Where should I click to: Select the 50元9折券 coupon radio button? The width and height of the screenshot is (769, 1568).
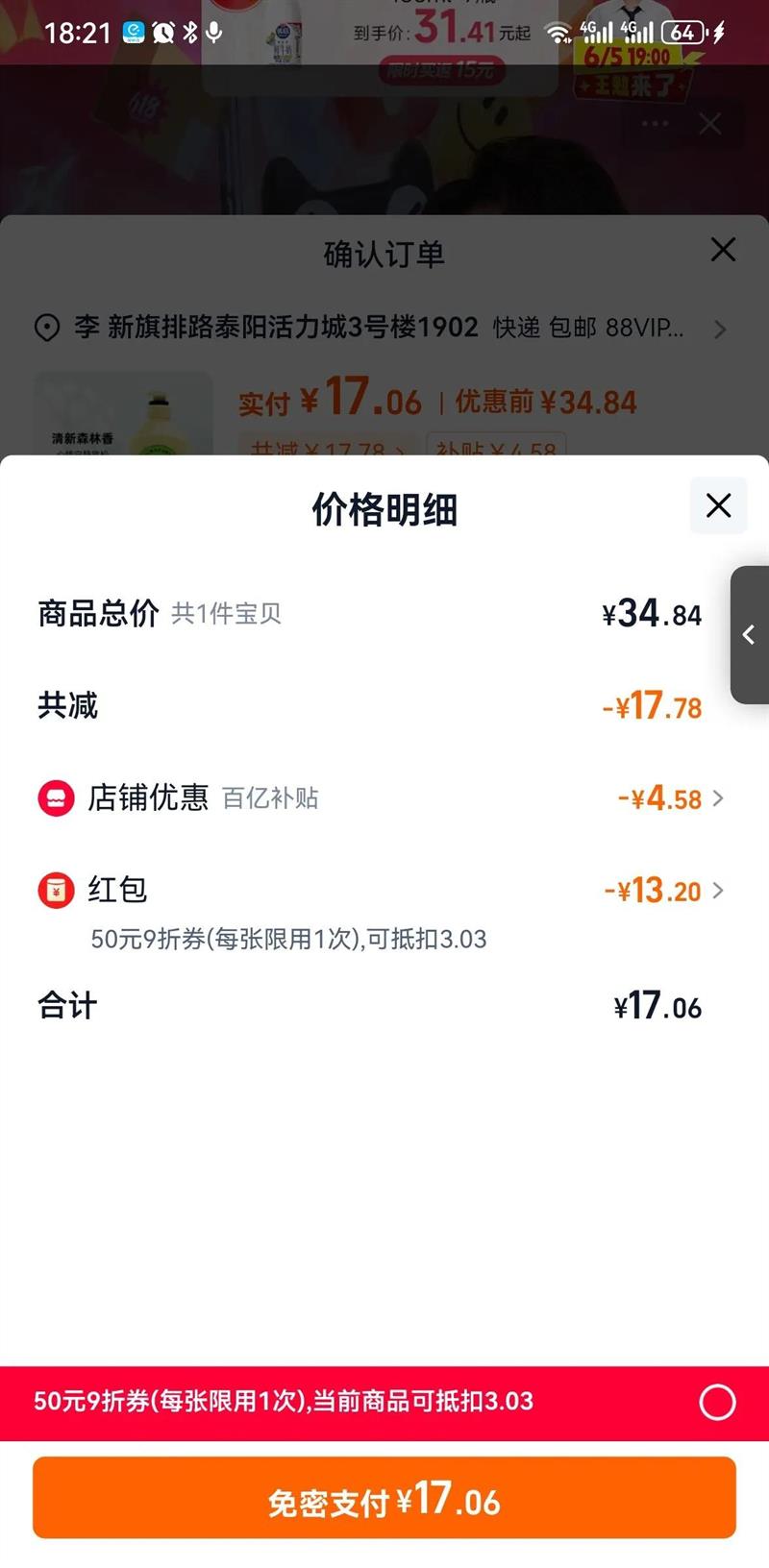717,1402
